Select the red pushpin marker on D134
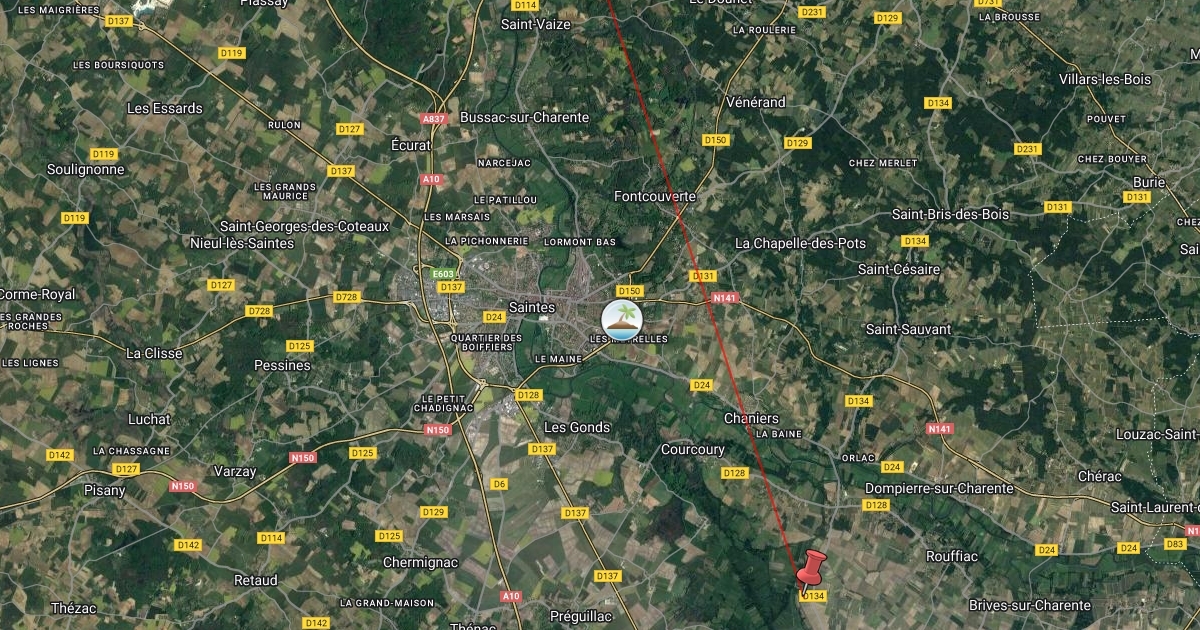The width and height of the screenshot is (1200, 630). (811, 568)
